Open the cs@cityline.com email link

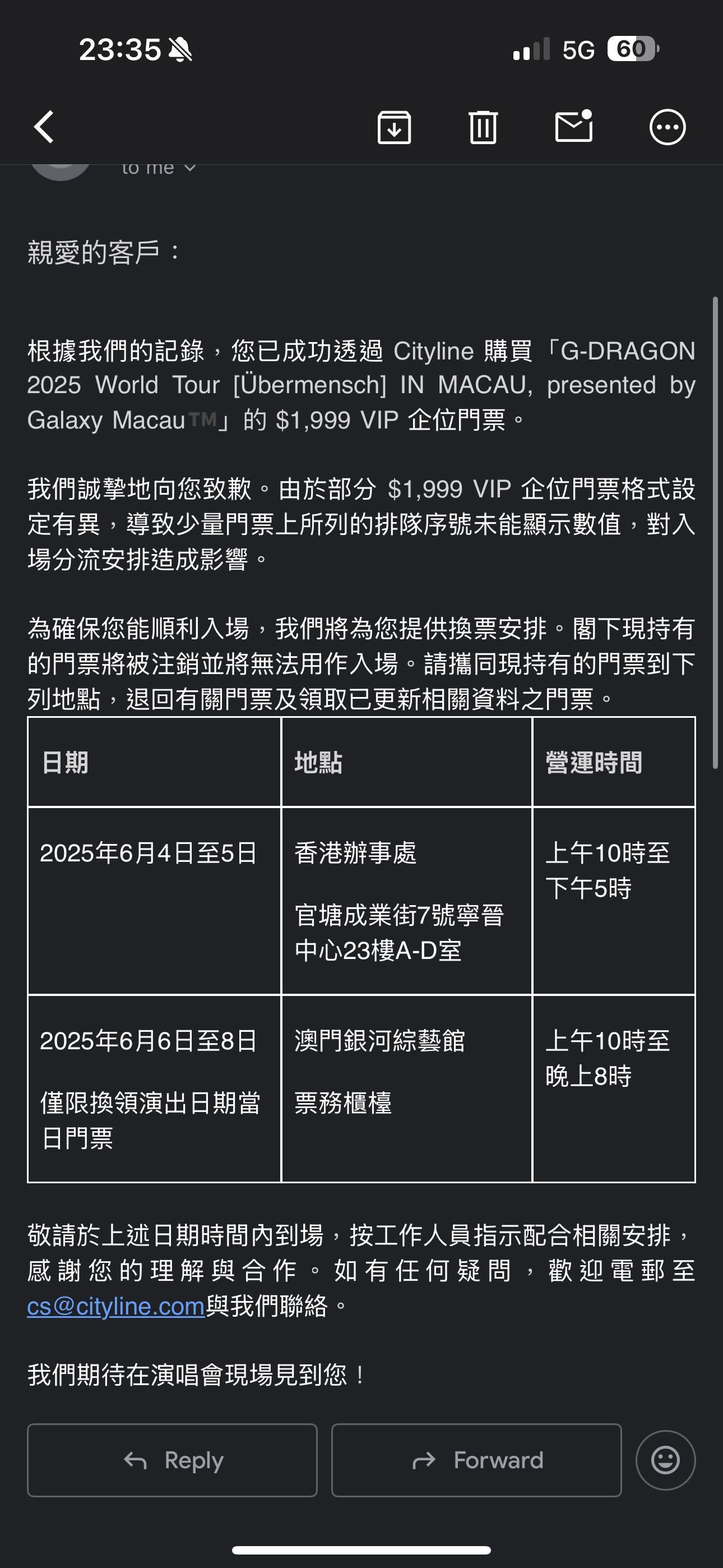click(x=115, y=1306)
